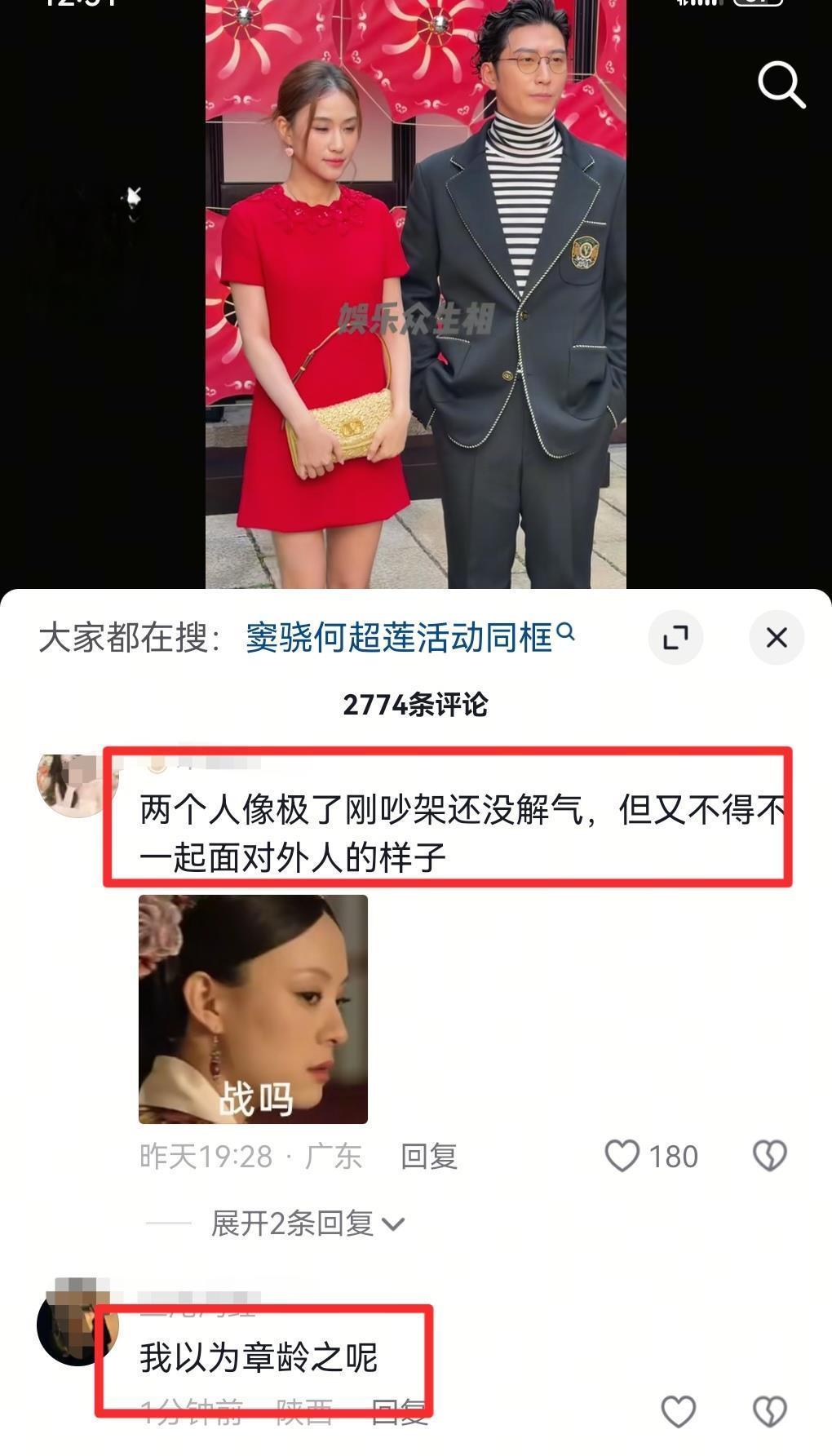
Task: Open the 战吗 image in the first comment
Action: point(253,1009)
